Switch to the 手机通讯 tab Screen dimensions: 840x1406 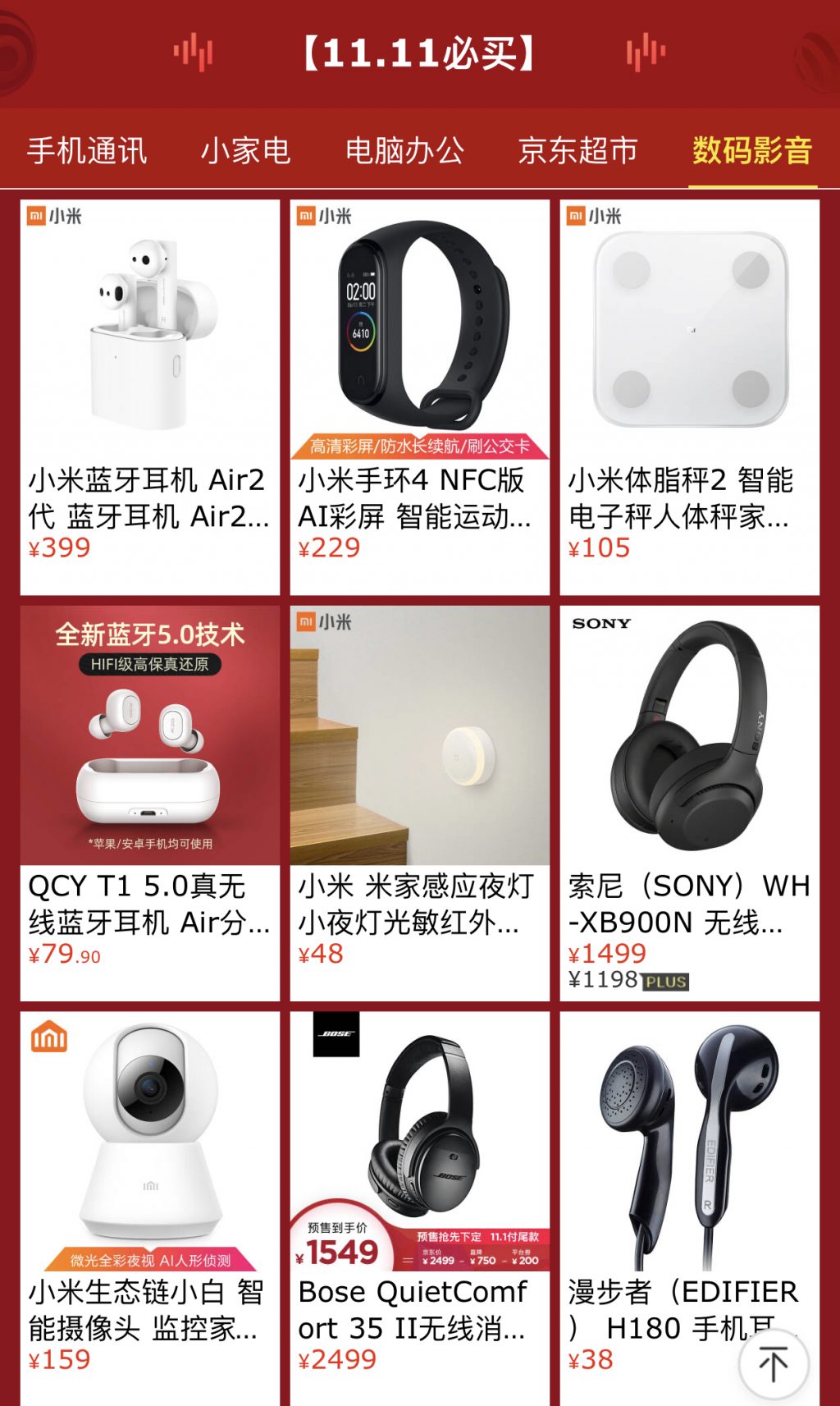click(x=87, y=151)
